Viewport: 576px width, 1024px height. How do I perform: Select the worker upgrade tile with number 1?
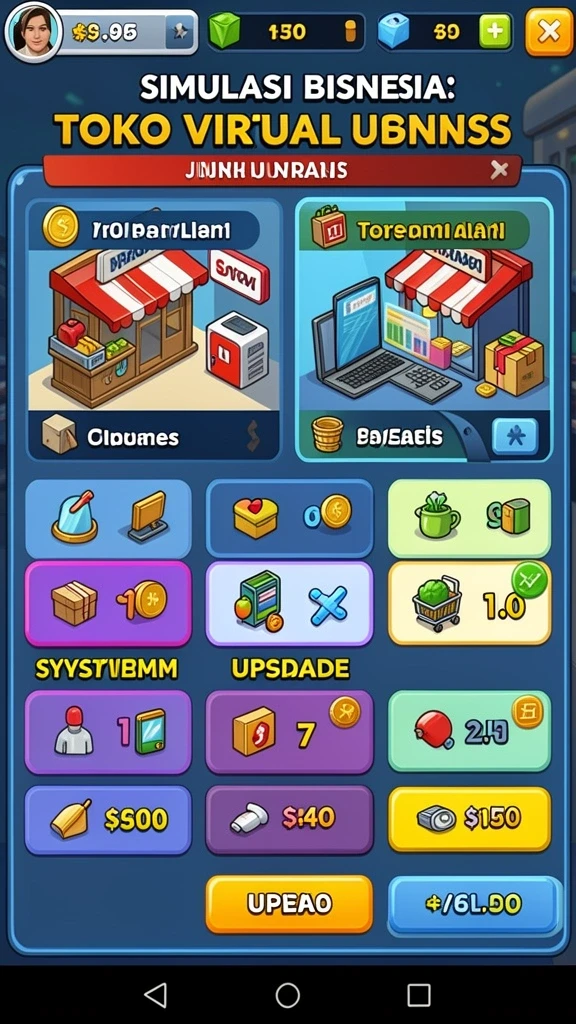[108, 732]
